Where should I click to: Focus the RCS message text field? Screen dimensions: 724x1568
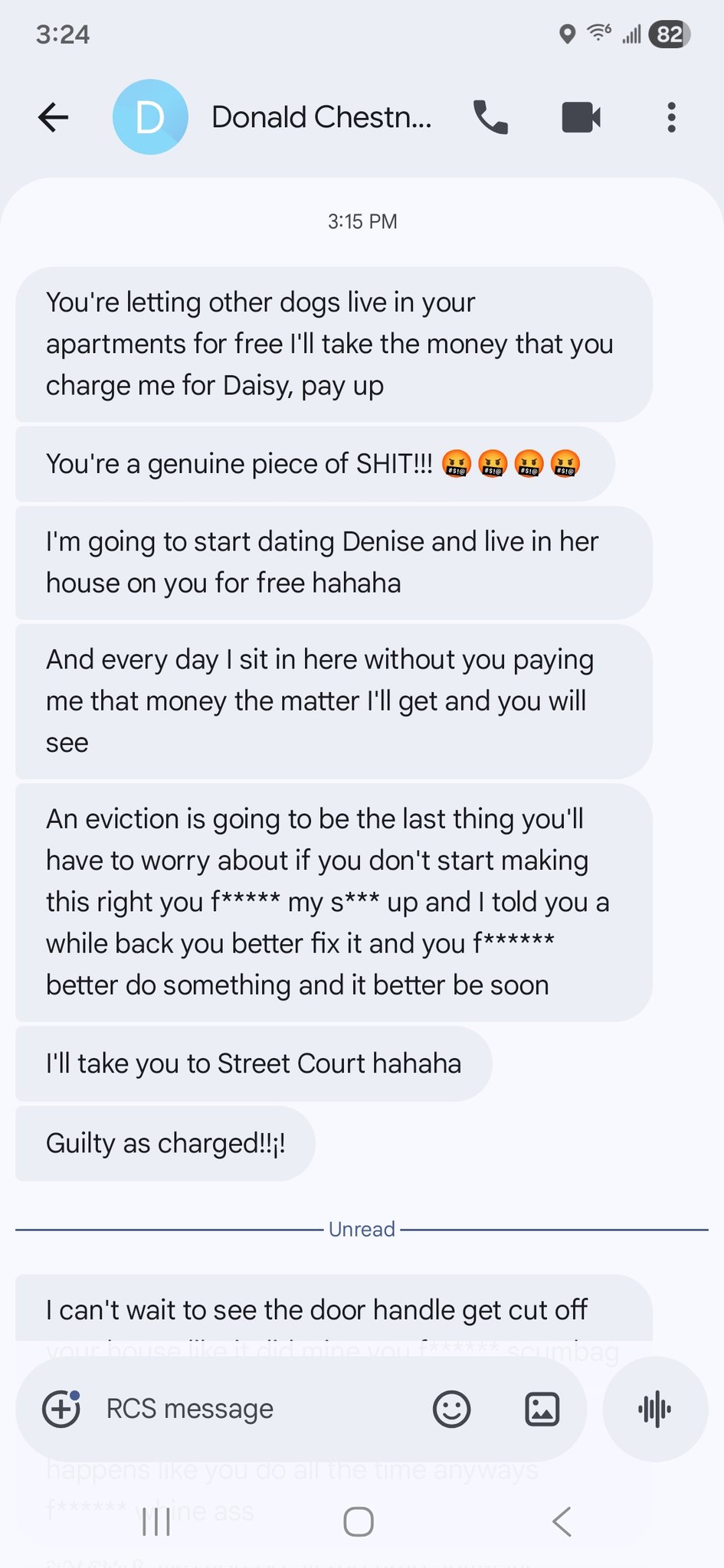pyautogui.click(x=253, y=1409)
